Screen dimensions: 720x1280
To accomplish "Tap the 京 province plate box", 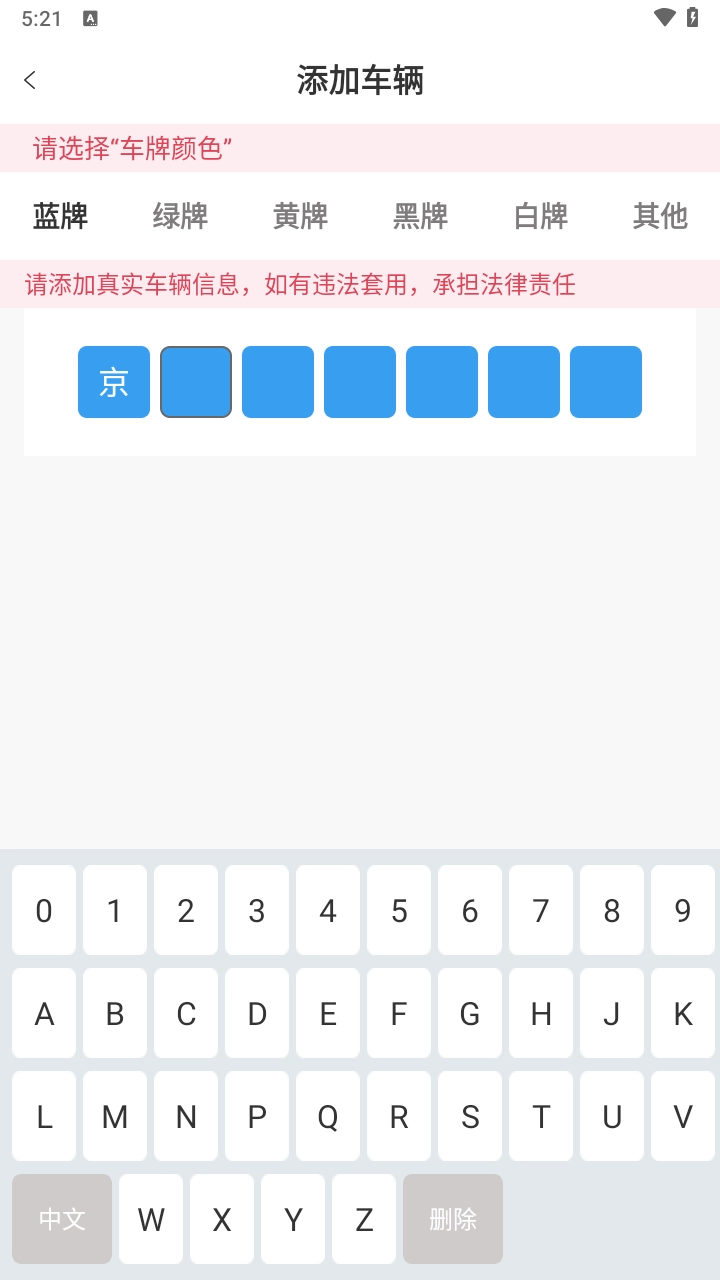I will click(x=114, y=382).
